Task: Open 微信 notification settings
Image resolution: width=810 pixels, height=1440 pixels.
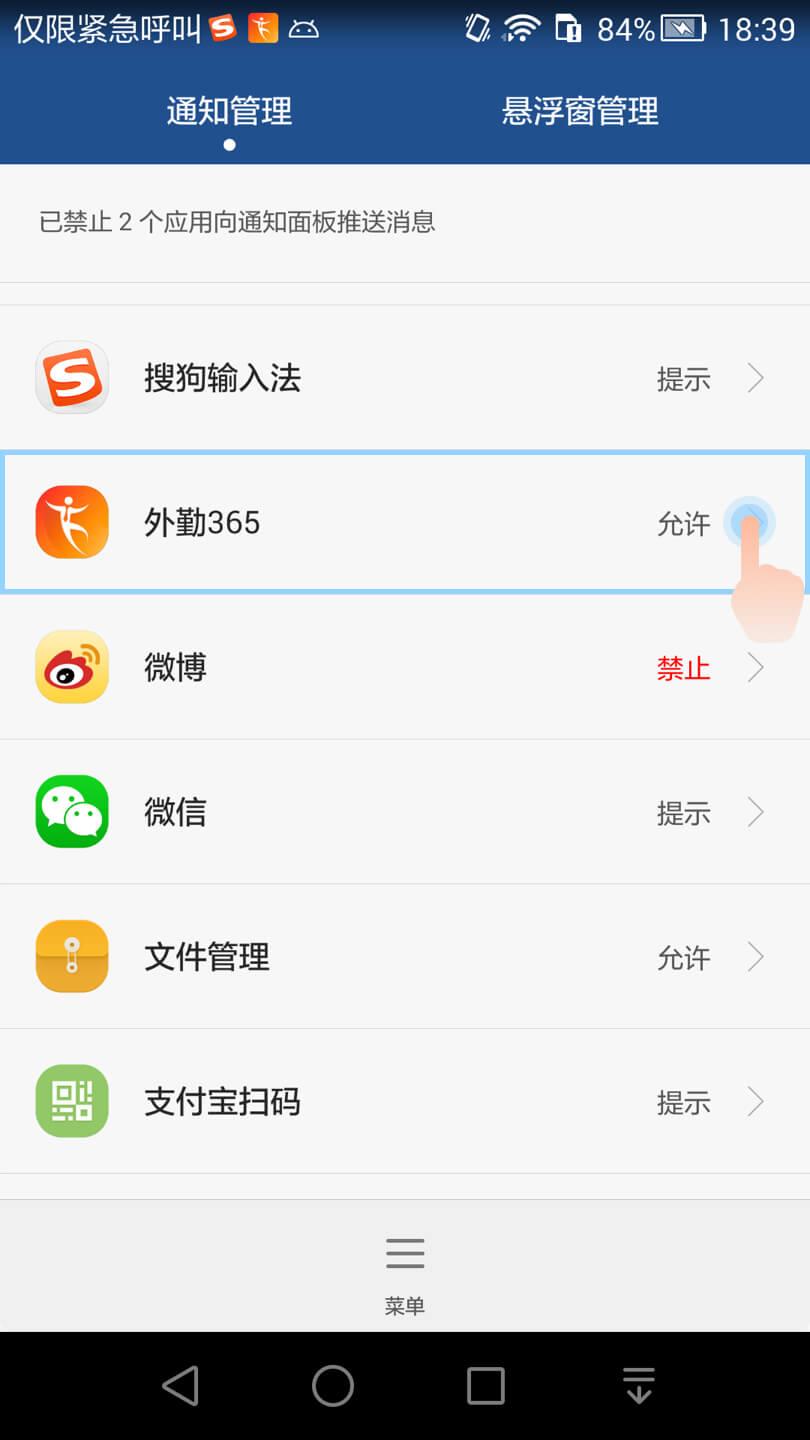Action: (x=404, y=811)
